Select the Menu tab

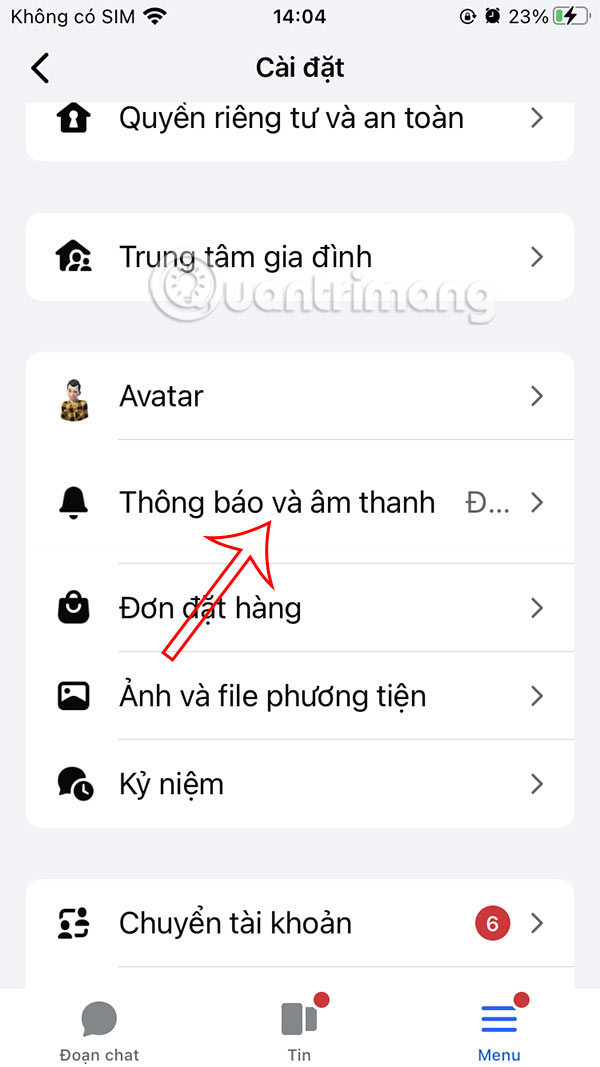pos(499,1031)
